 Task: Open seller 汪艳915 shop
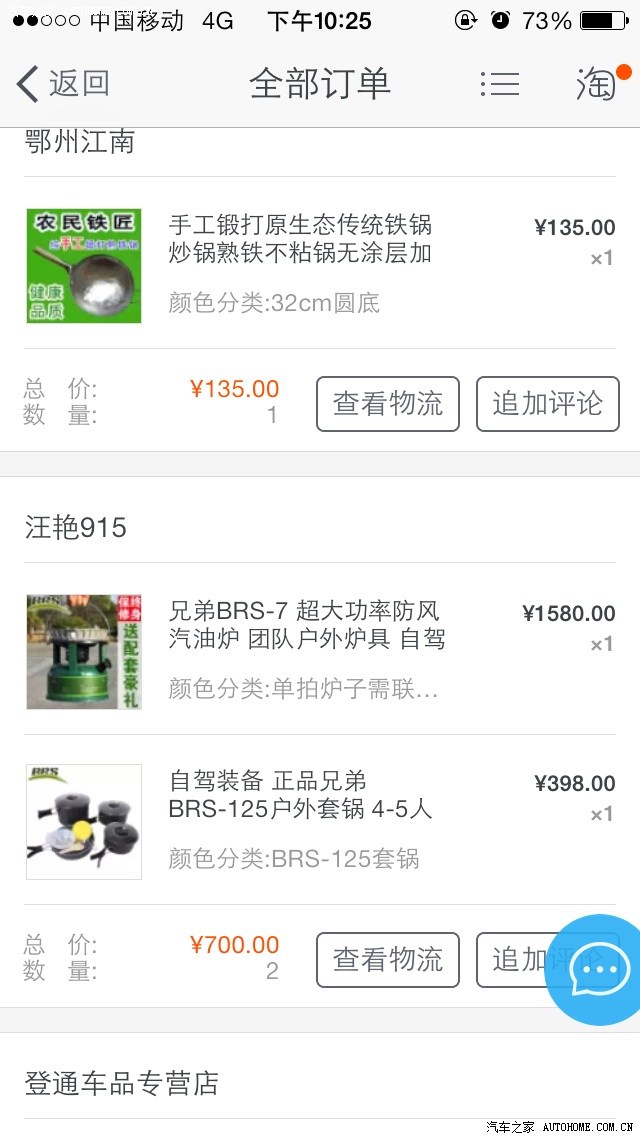click(76, 527)
